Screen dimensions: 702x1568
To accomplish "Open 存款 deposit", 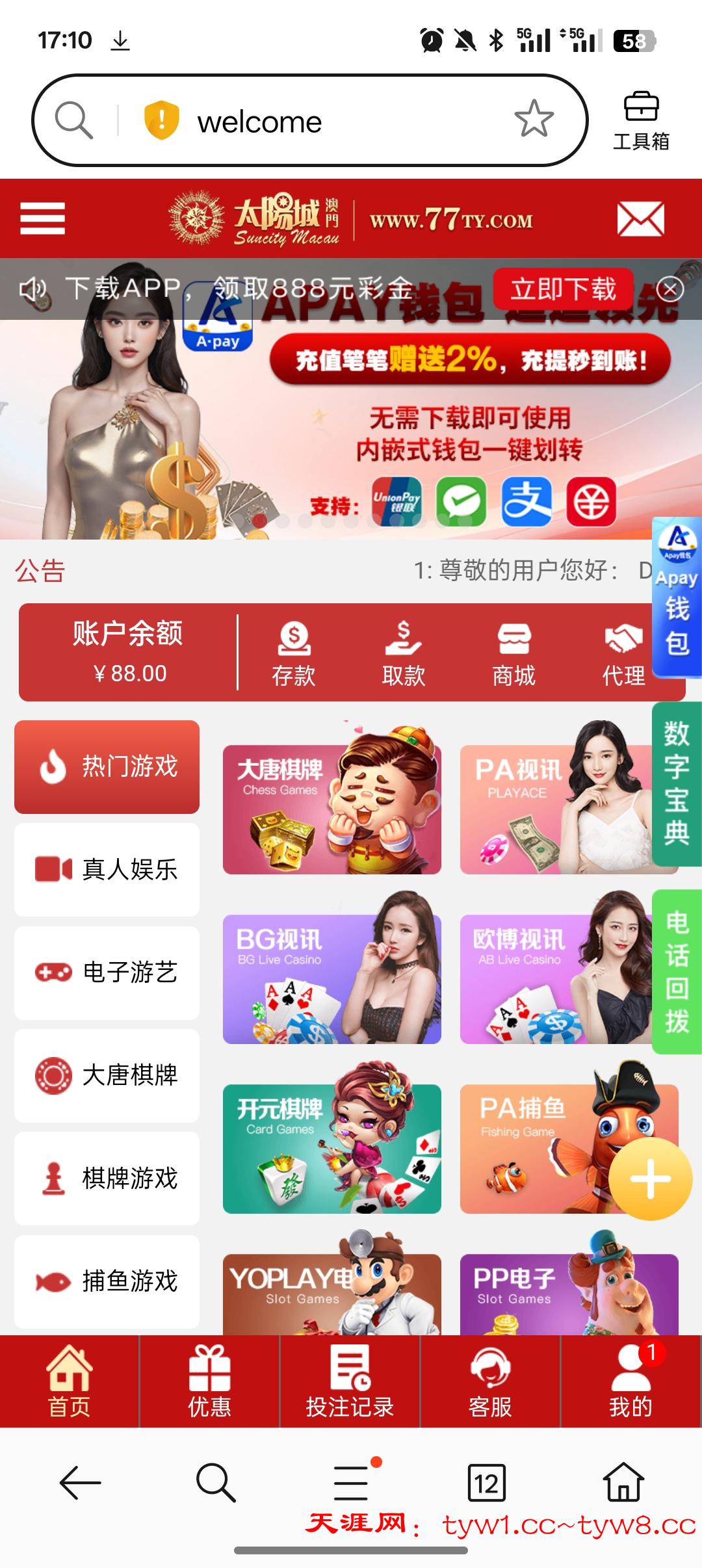I will [x=294, y=653].
